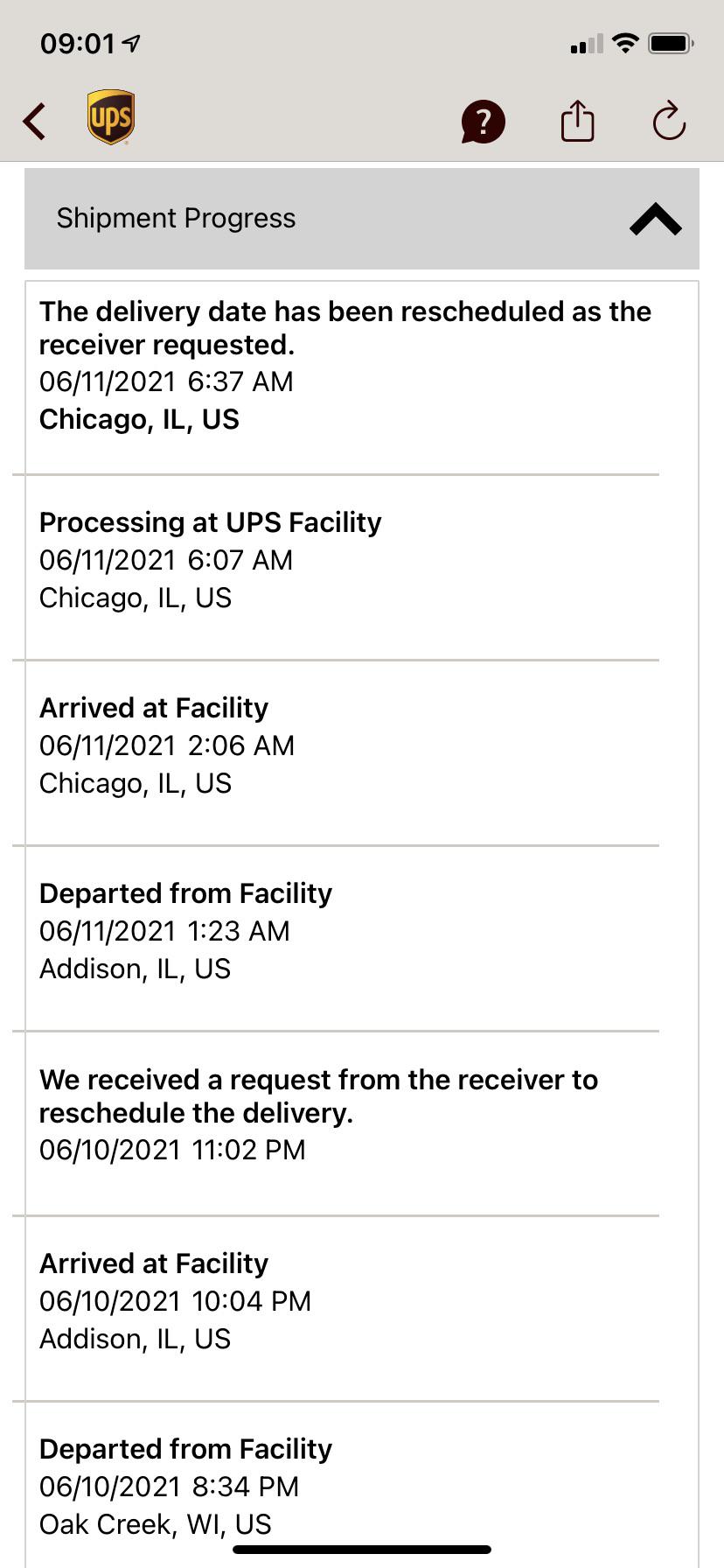Tap the upward chevron next to Shipment Progress
724x1568 pixels.
654,219
